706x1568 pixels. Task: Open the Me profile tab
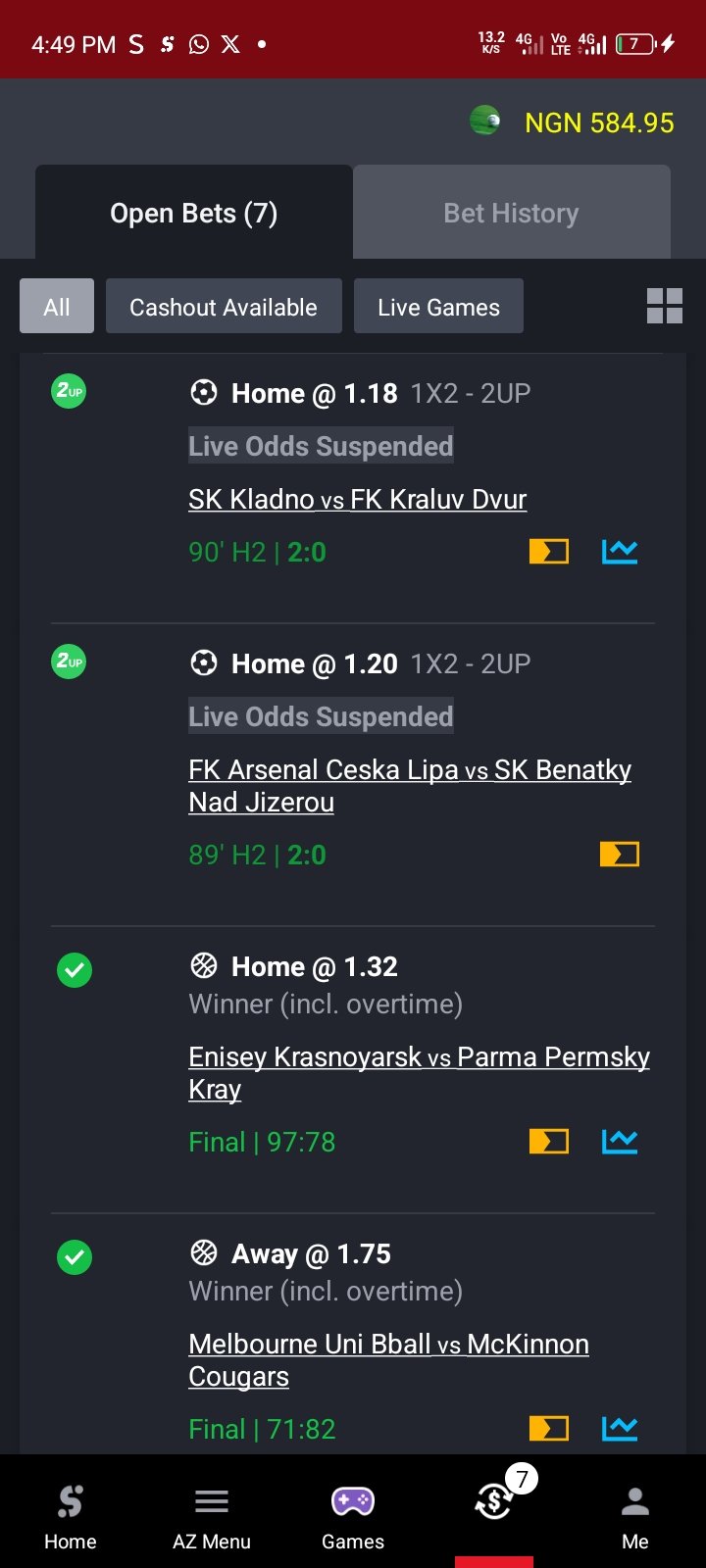[x=634, y=1515]
